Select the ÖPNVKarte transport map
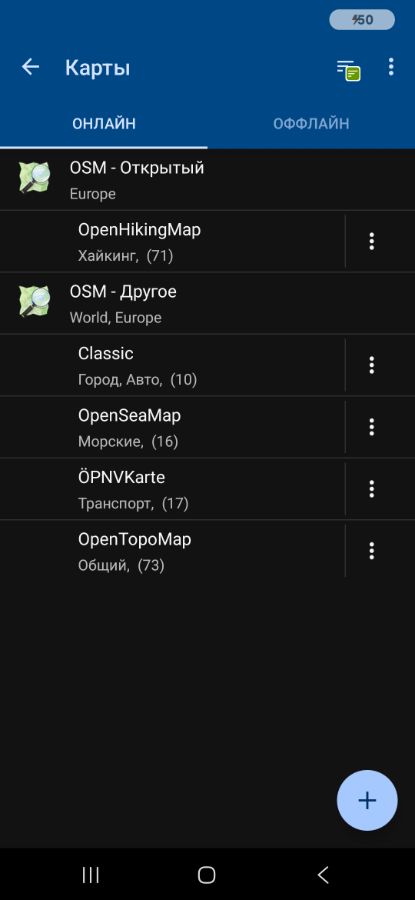Image resolution: width=415 pixels, height=900 pixels. click(x=172, y=489)
